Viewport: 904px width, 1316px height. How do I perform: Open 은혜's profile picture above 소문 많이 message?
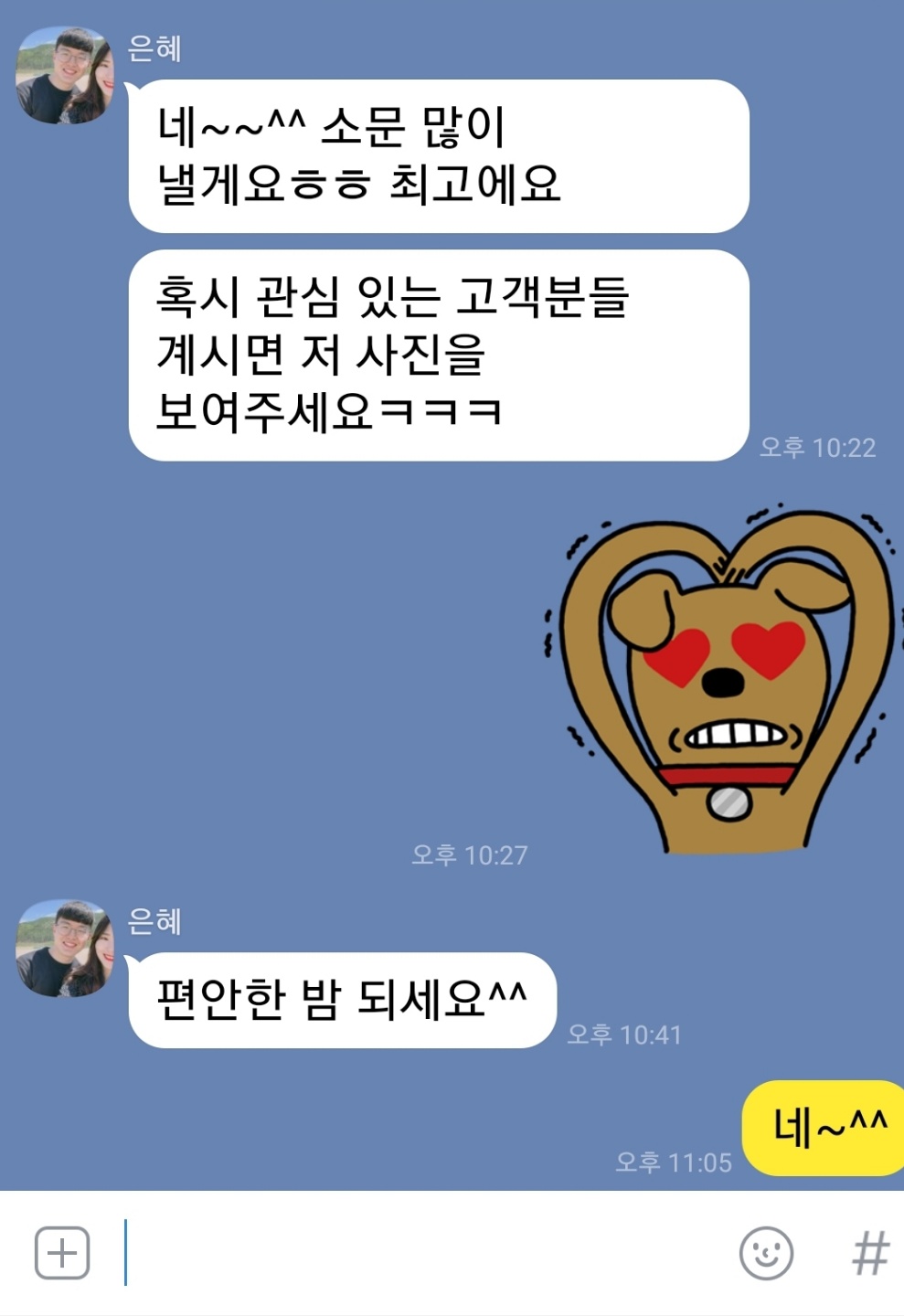pos(64,75)
